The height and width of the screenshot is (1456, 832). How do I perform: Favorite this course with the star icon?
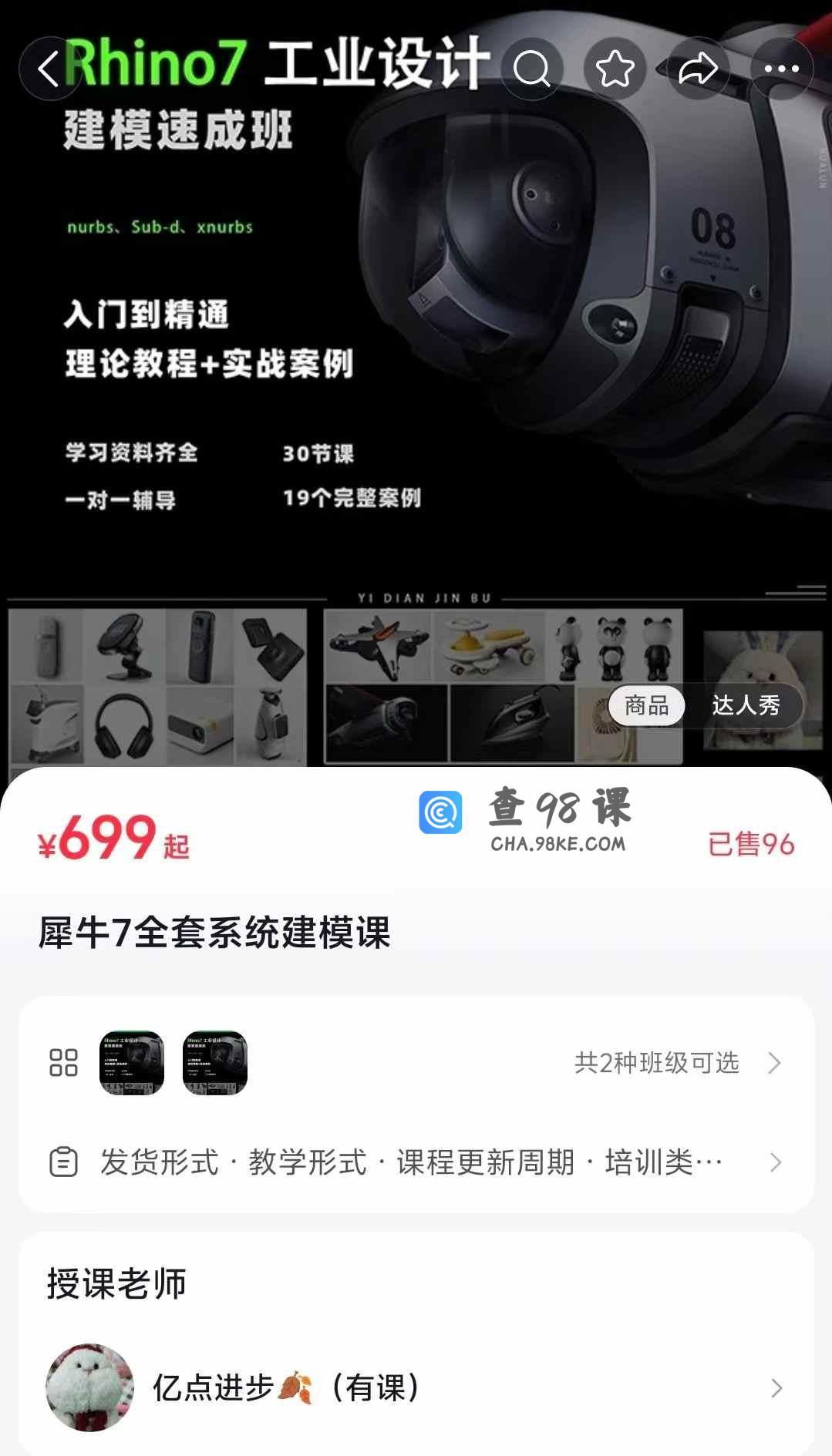tap(615, 69)
